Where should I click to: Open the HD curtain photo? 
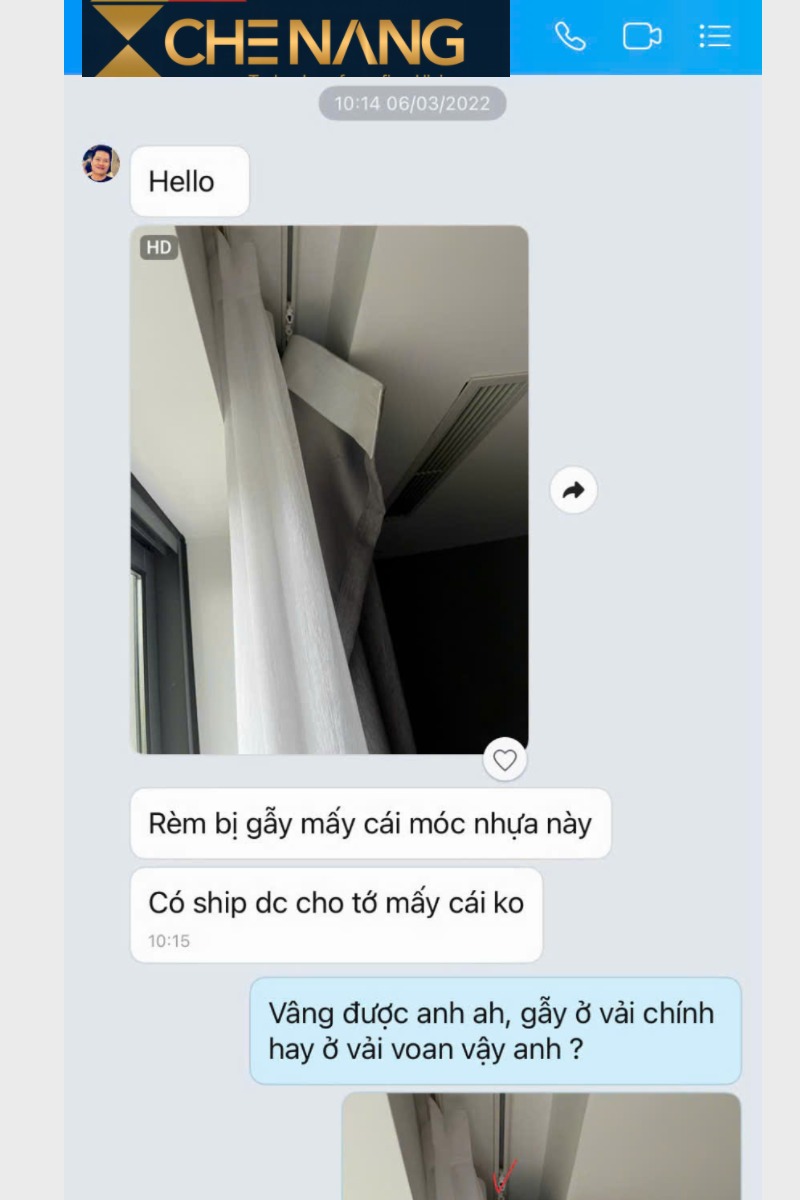pyautogui.click(x=329, y=489)
